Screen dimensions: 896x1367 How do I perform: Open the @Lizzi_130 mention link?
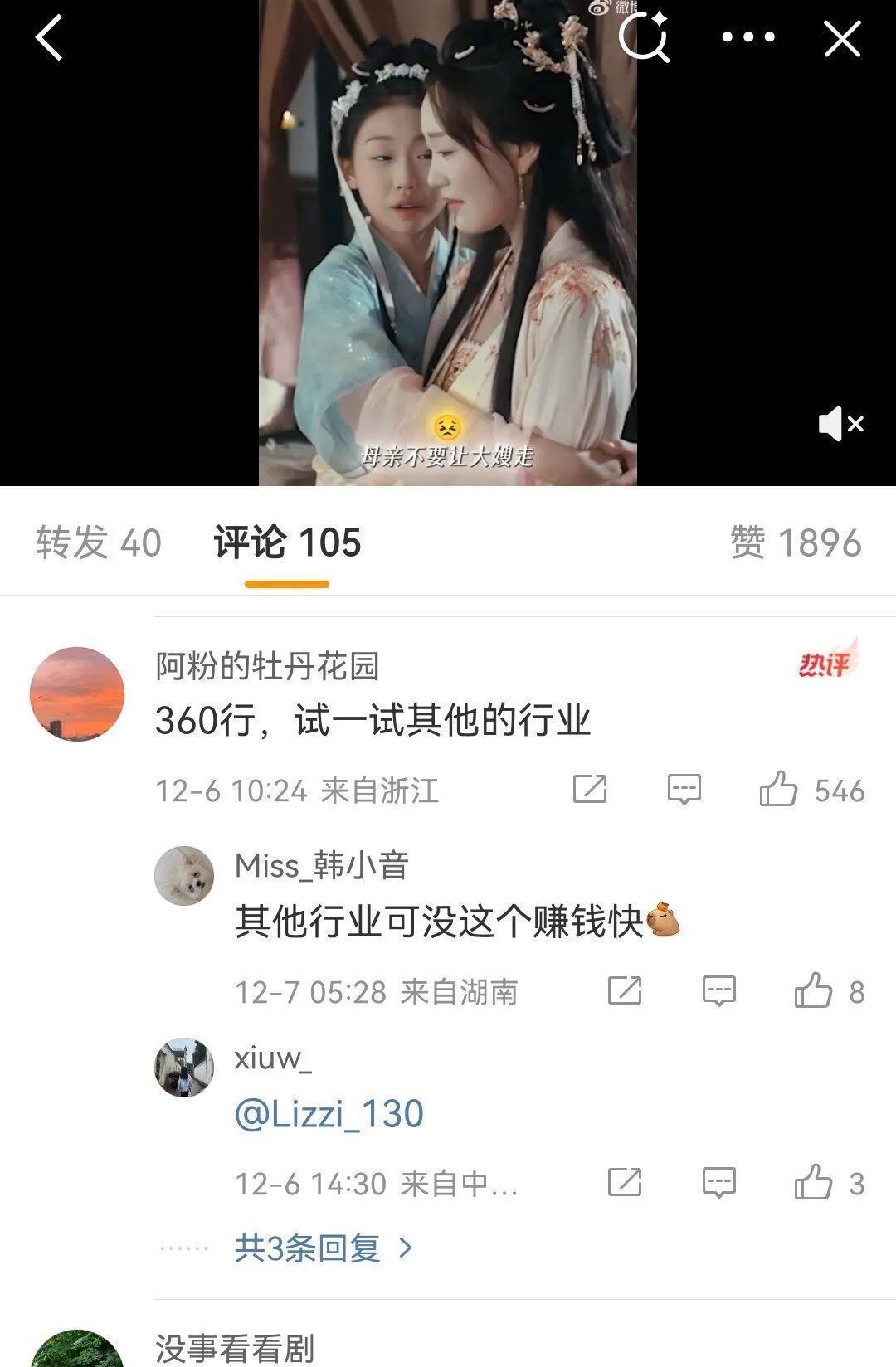pos(329,1114)
